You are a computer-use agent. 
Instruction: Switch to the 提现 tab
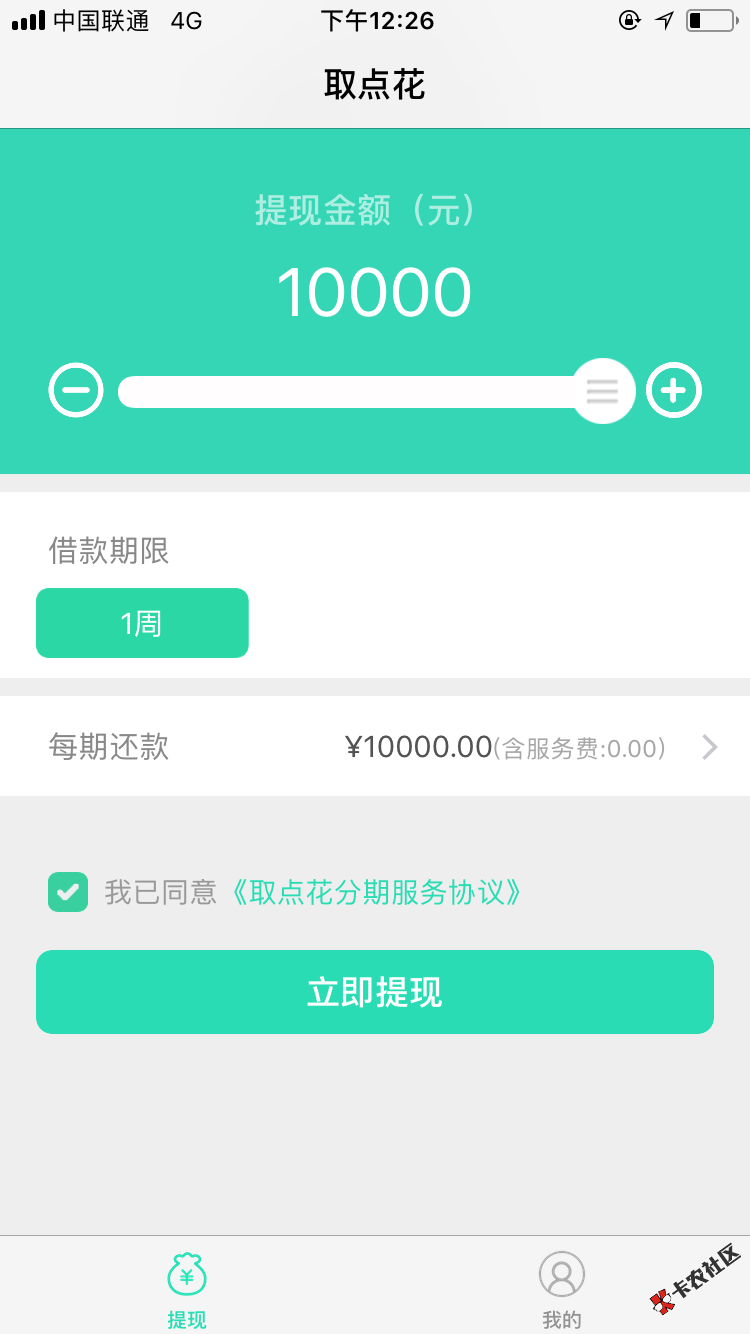tap(187, 1290)
